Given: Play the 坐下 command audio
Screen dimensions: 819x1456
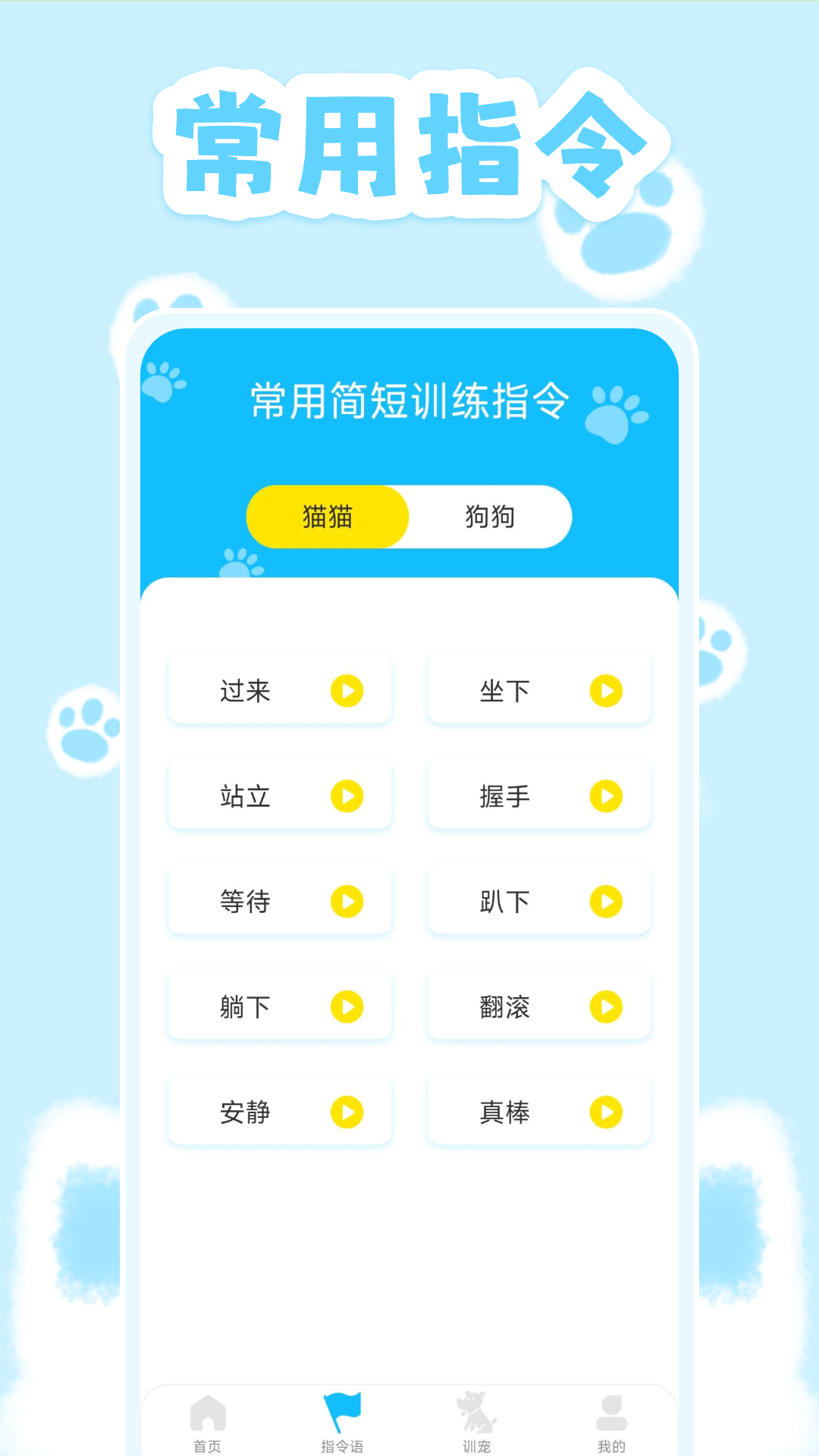Looking at the screenshot, I should coord(605,692).
